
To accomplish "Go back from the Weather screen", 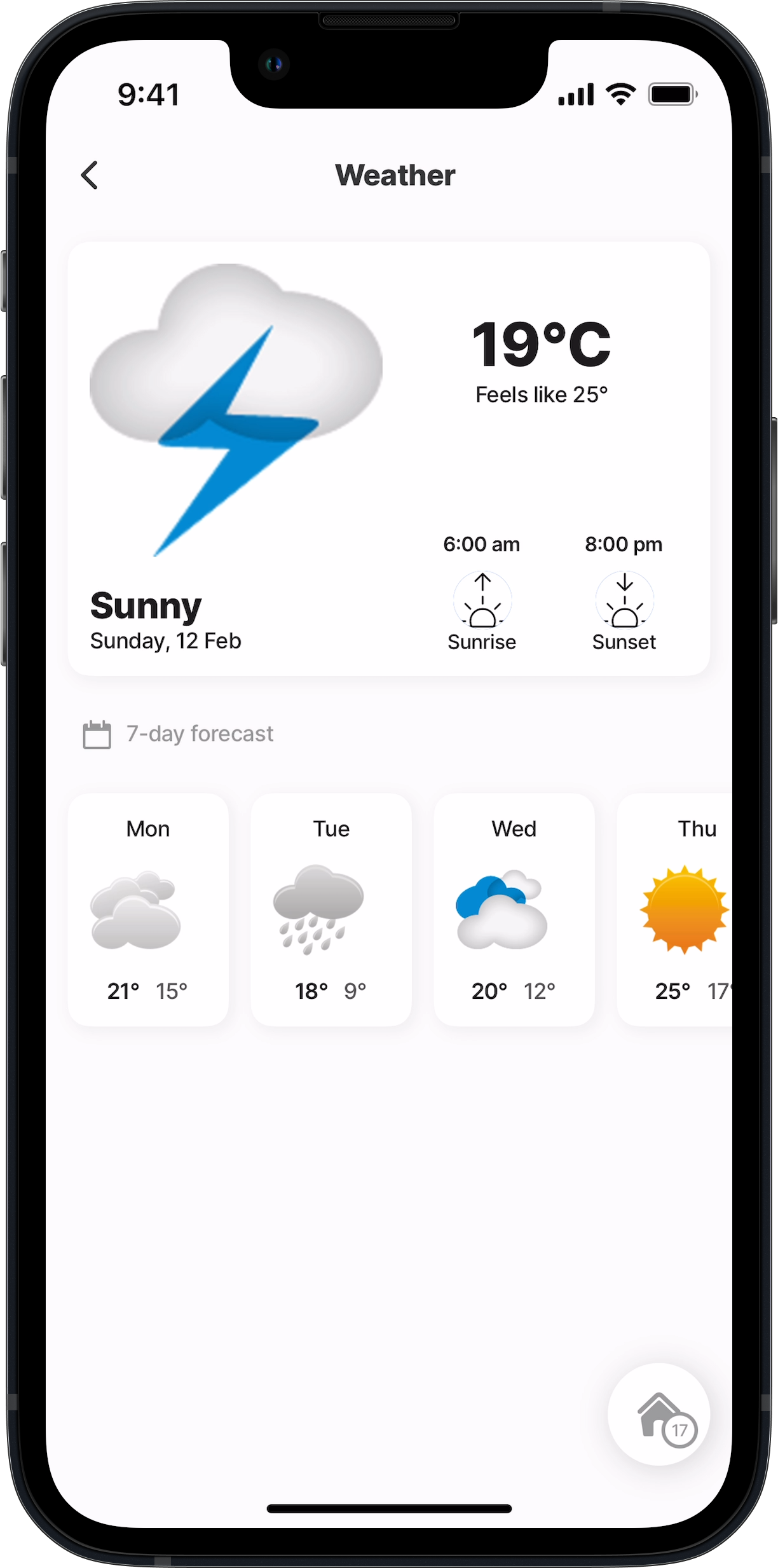I will coord(90,175).
